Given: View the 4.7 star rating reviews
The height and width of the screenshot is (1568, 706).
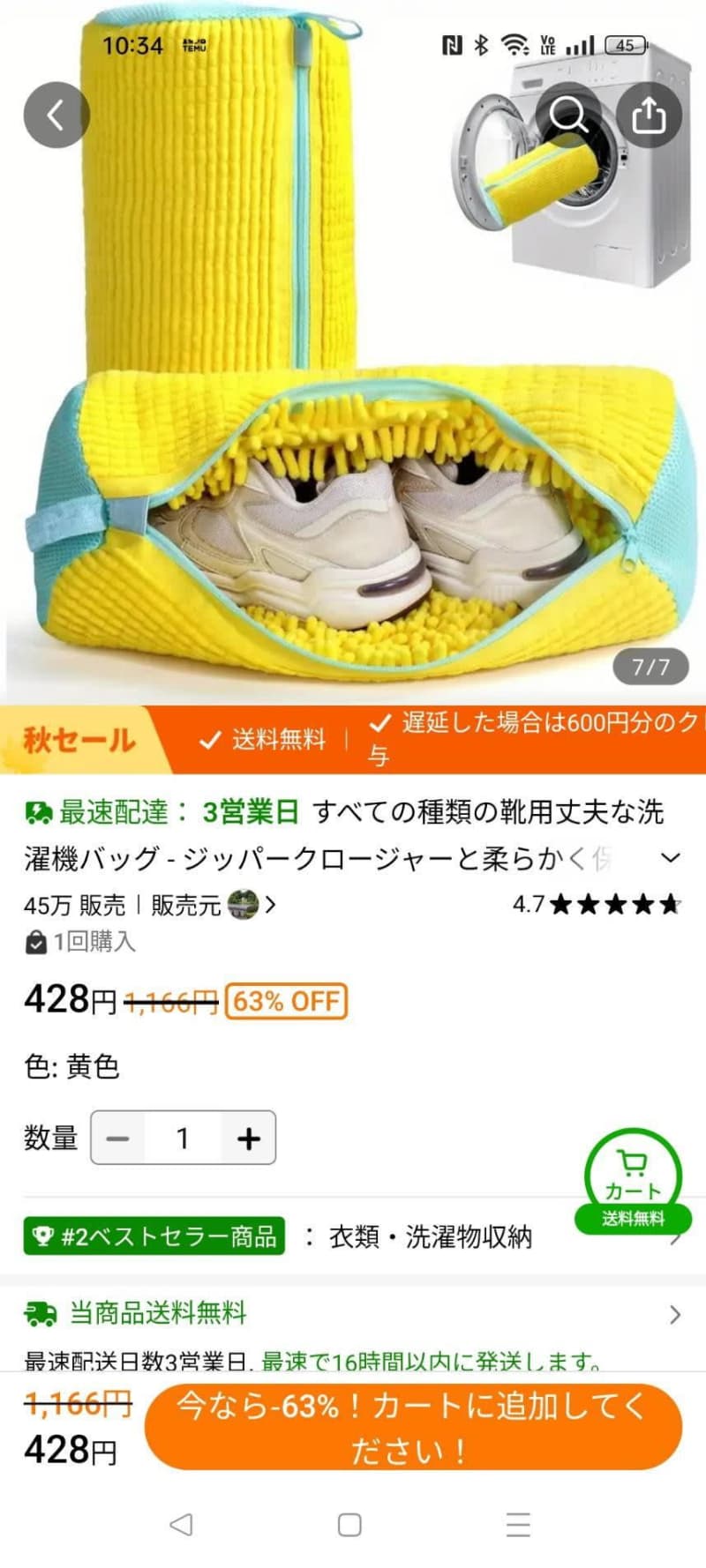Looking at the screenshot, I should [597, 905].
